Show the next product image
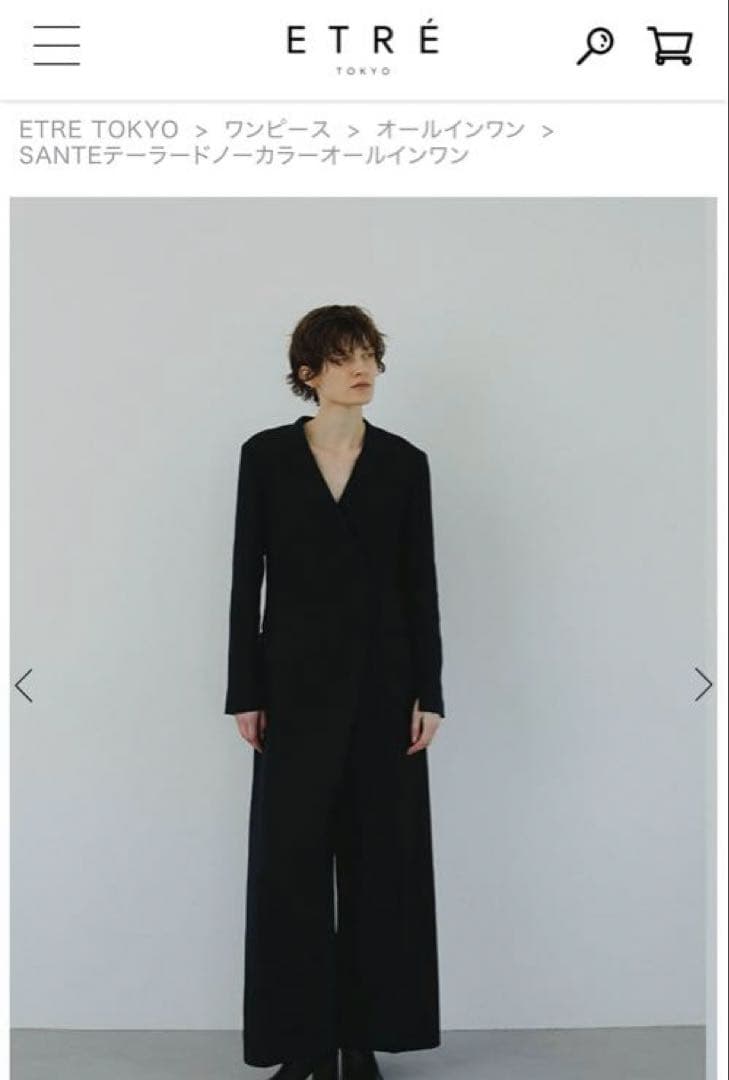Image resolution: width=729 pixels, height=1080 pixels. tap(703, 684)
